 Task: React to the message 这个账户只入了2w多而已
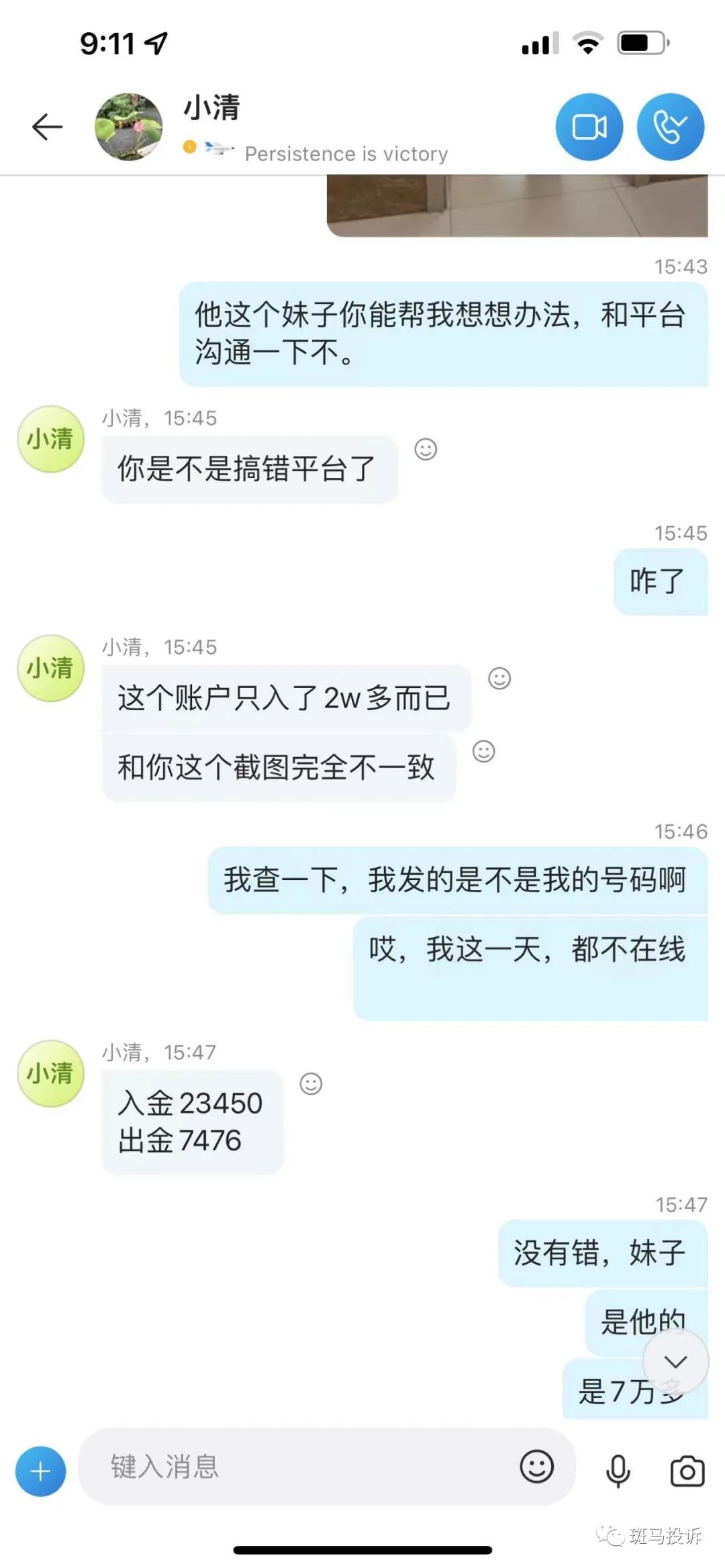499,679
